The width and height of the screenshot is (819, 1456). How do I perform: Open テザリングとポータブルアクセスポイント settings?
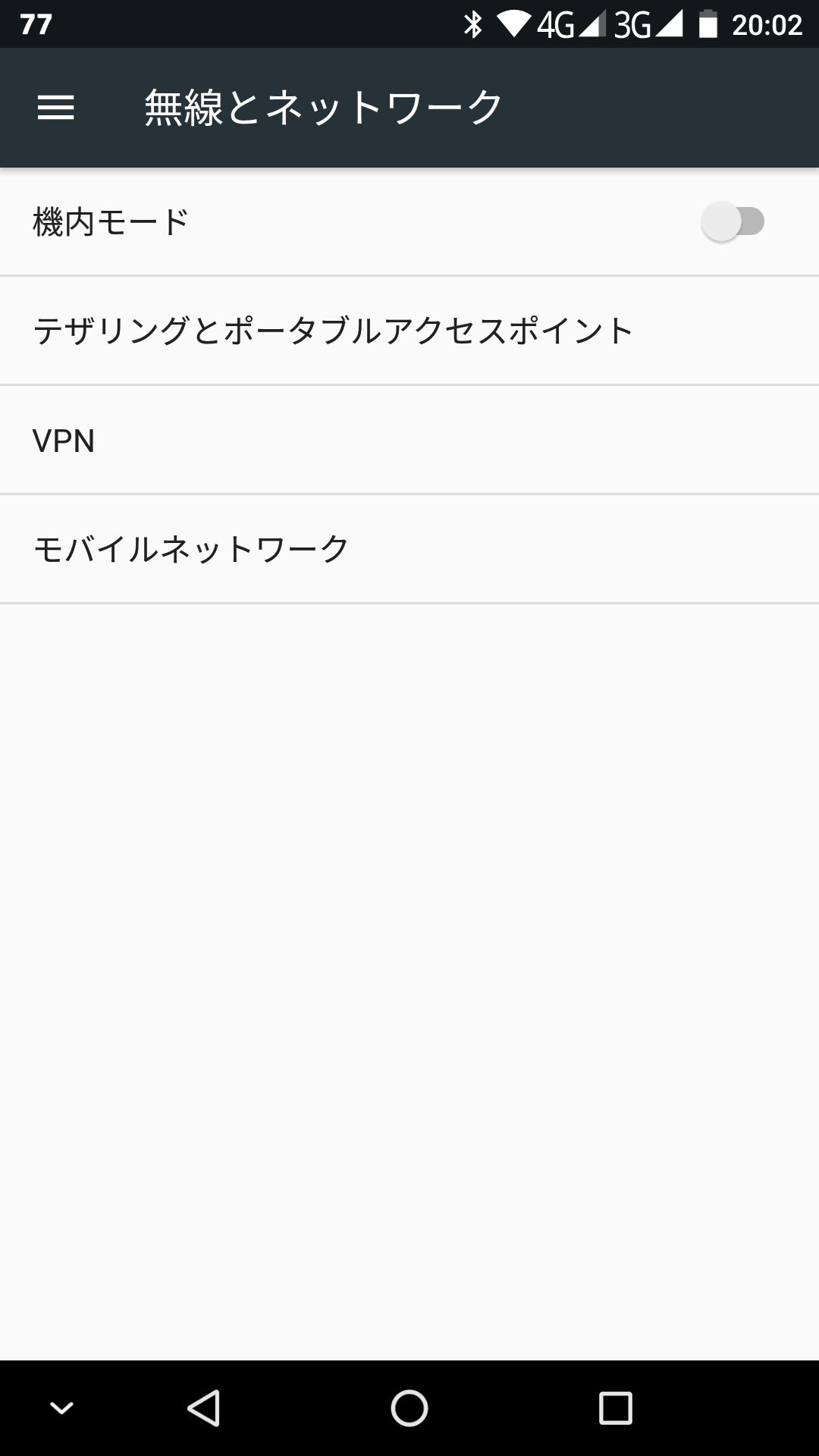point(334,331)
